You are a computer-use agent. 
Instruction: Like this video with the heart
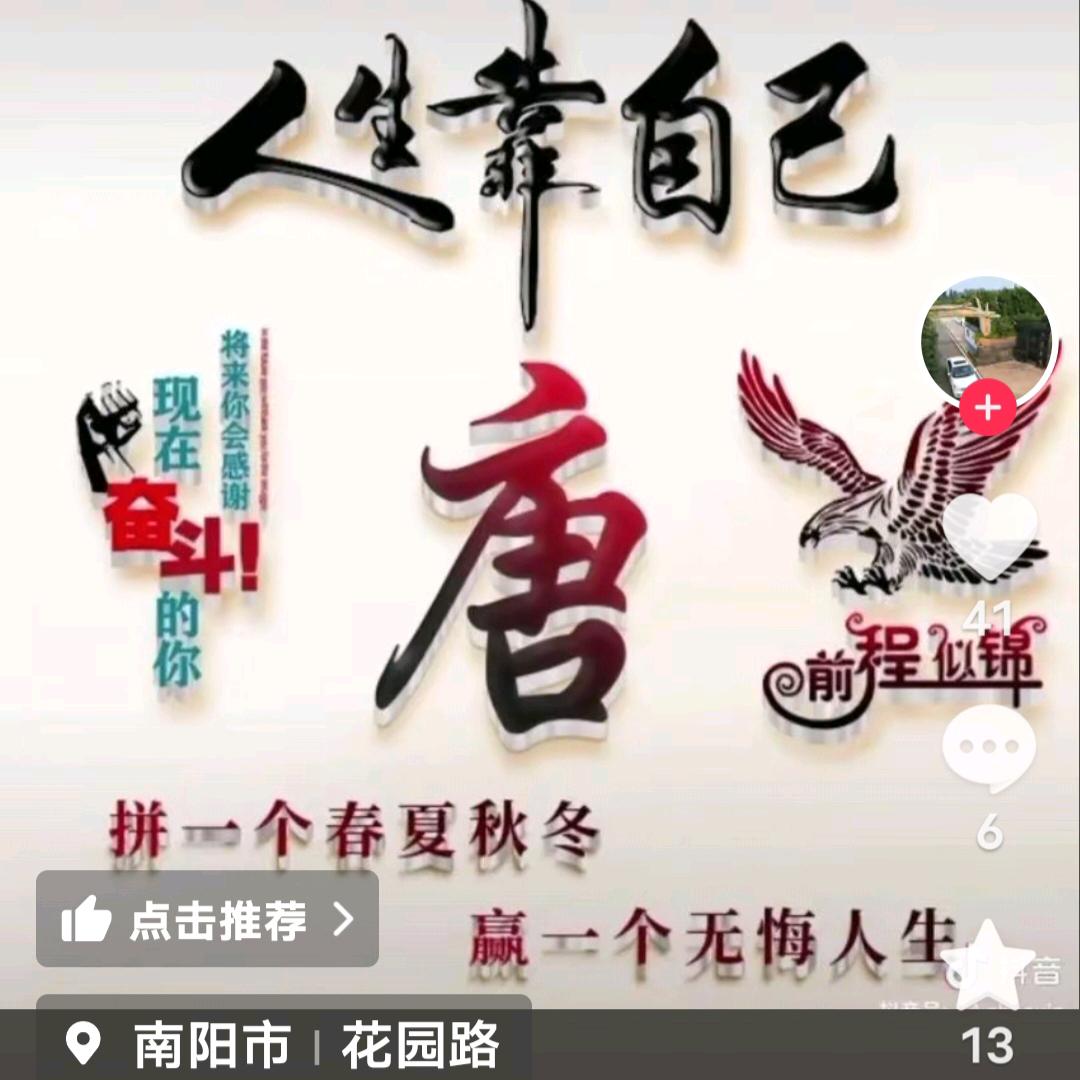(x=989, y=535)
